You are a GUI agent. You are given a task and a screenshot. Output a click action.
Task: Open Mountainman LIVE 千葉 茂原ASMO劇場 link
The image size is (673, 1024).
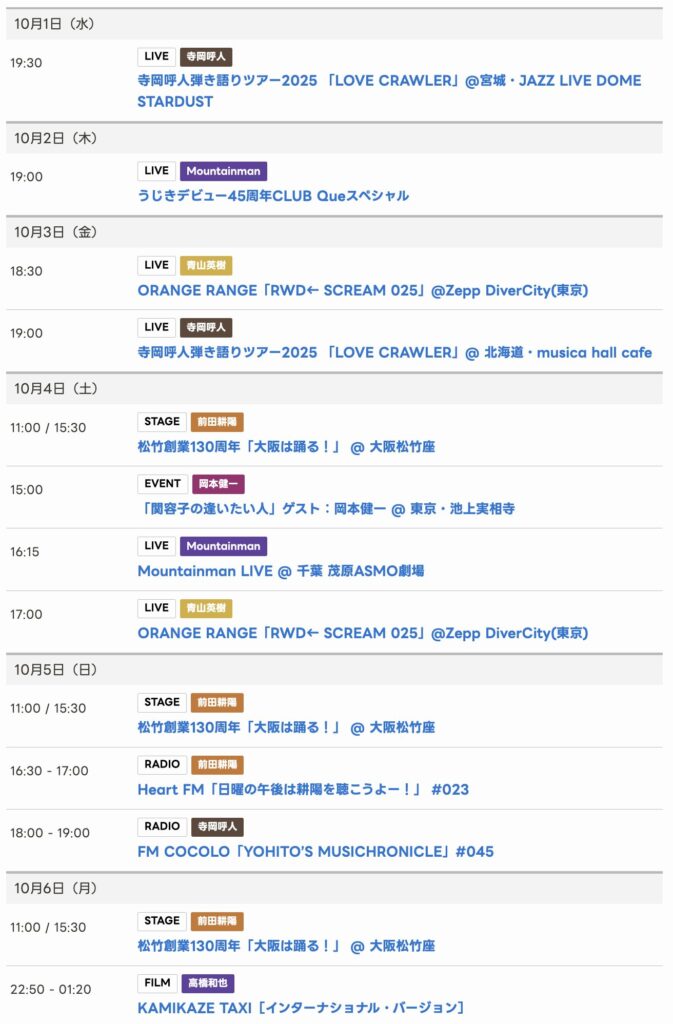pyautogui.click(x=280, y=571)
